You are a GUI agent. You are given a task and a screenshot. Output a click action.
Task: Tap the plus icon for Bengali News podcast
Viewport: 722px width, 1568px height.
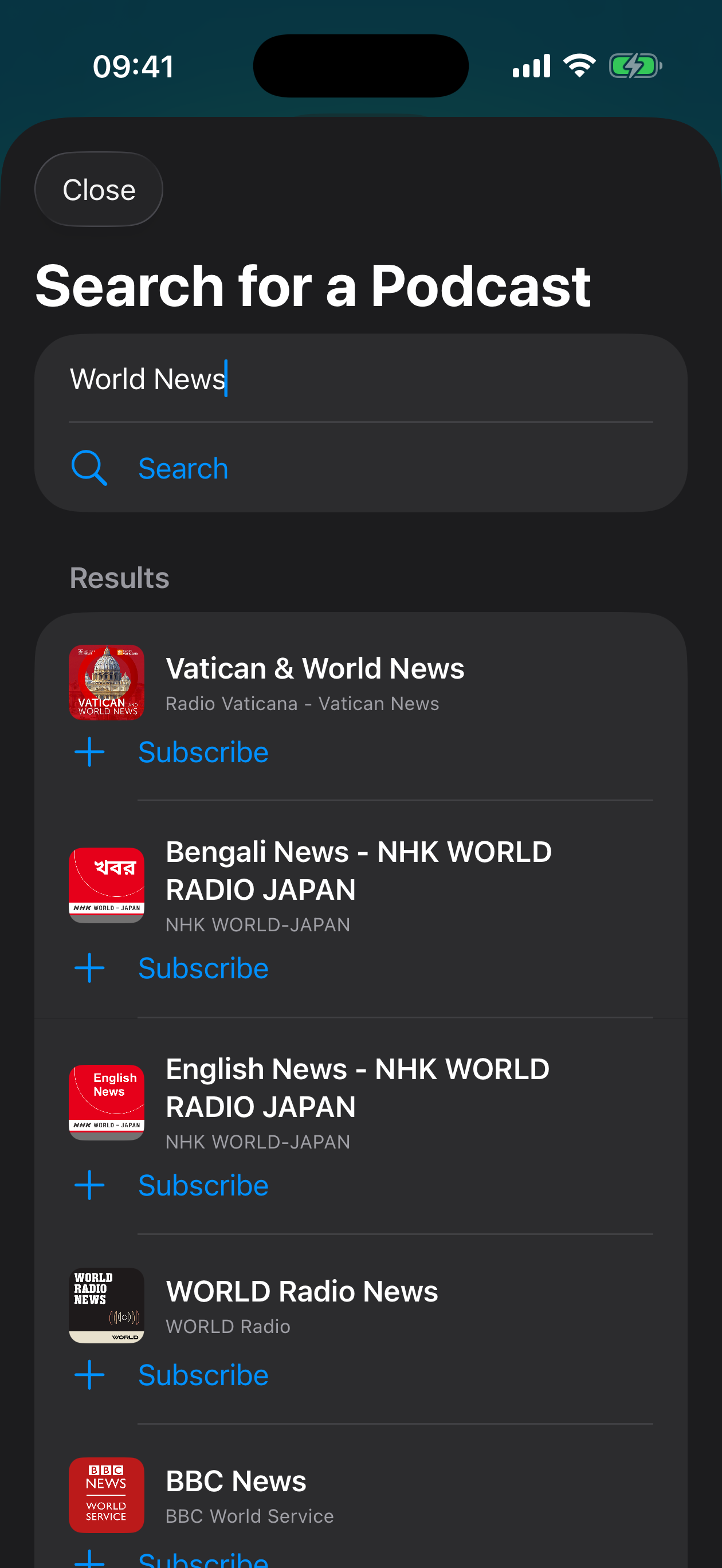pos(89,968)
